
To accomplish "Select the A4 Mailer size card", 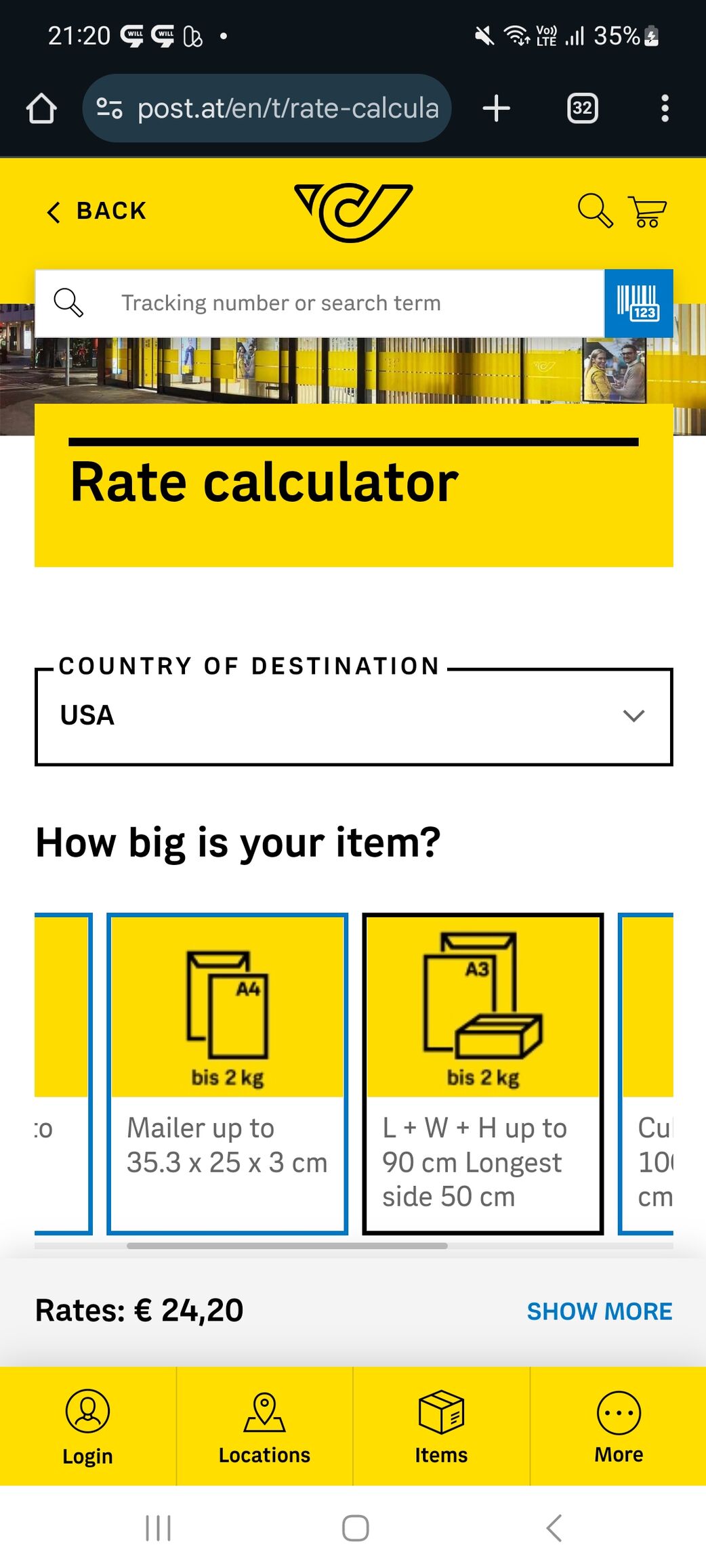I will pyautogui.click(x=228, y=1073).
